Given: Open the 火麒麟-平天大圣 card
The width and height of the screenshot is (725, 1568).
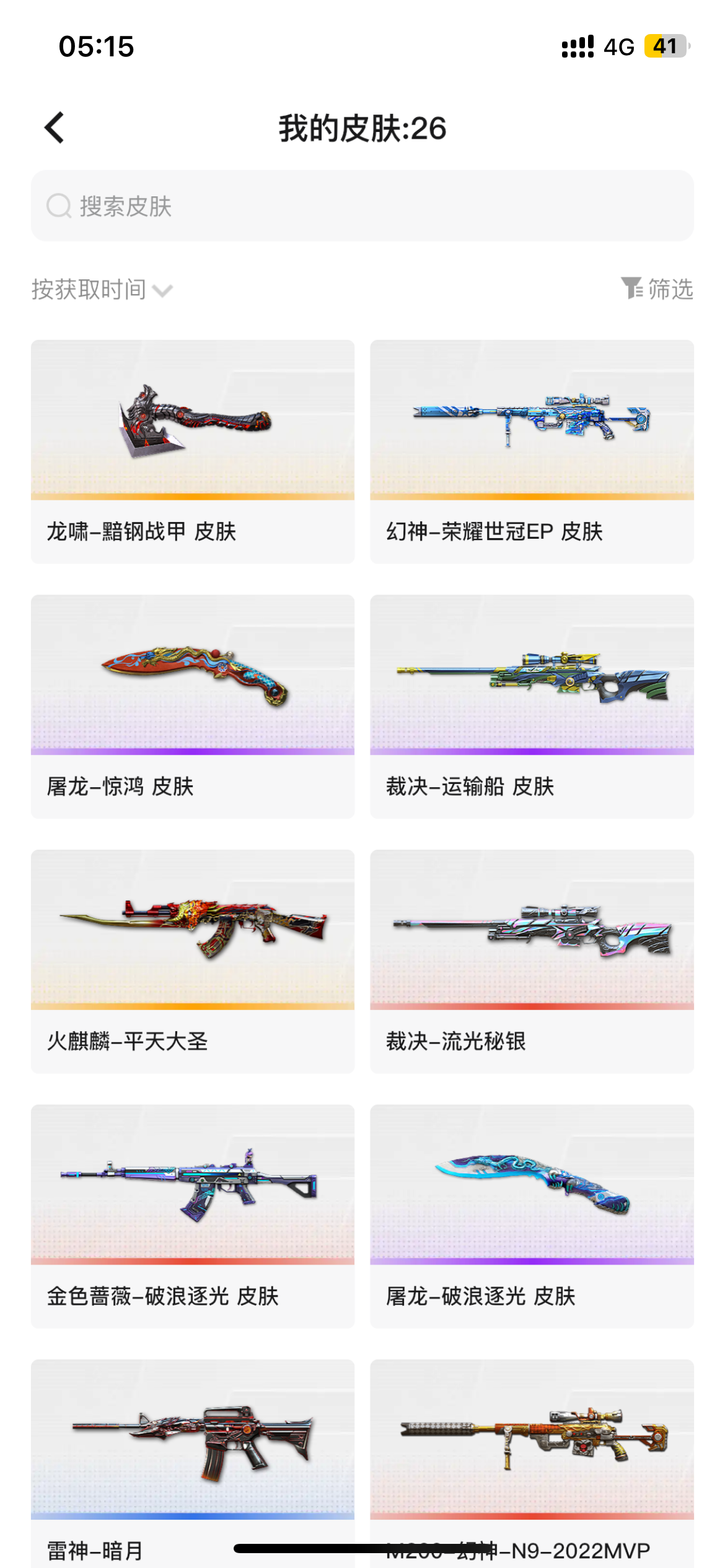Looking at the screenshot, I should point(193,961).
